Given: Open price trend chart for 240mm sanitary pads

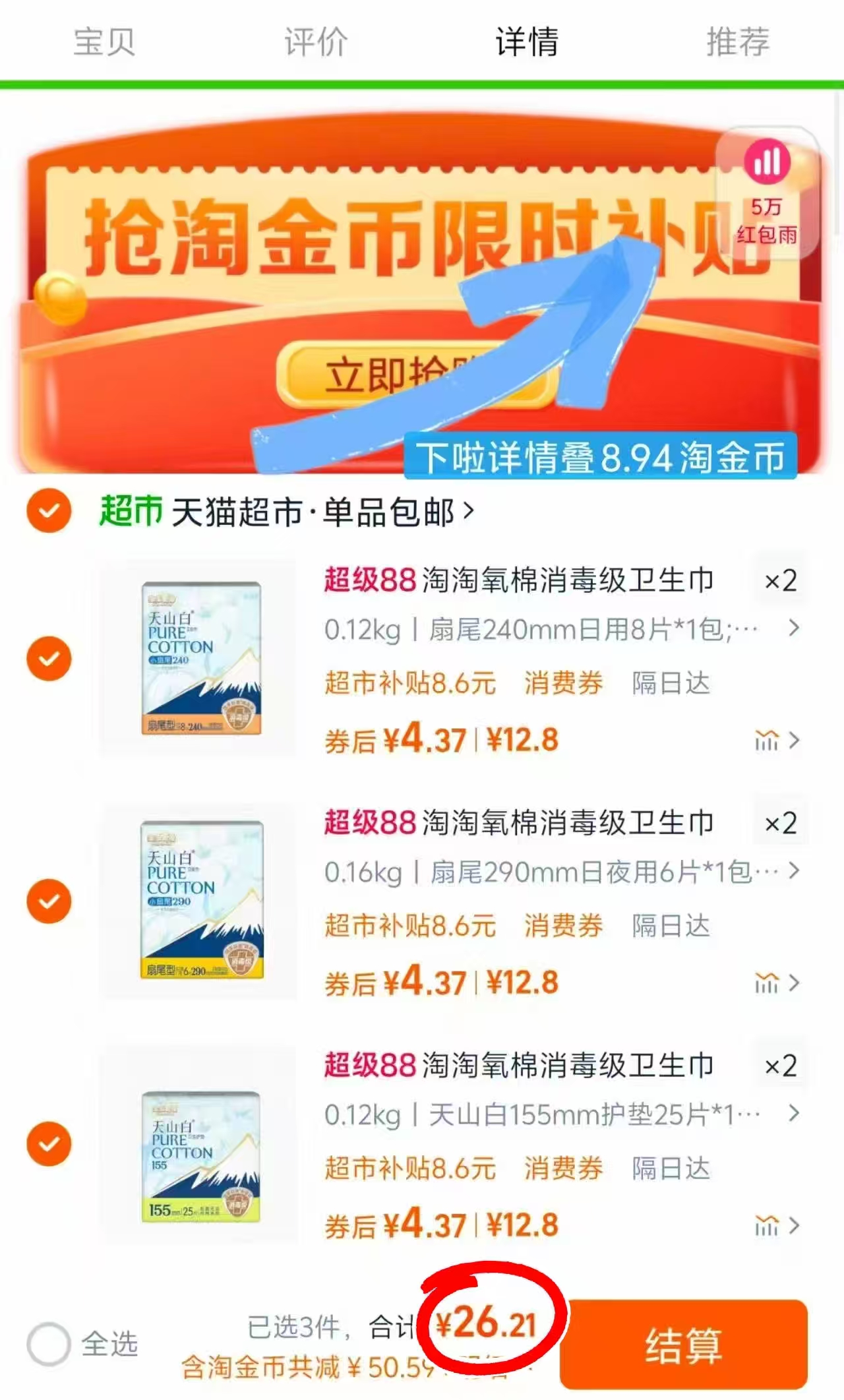Looking at the screenshot, I should (767, 741).
